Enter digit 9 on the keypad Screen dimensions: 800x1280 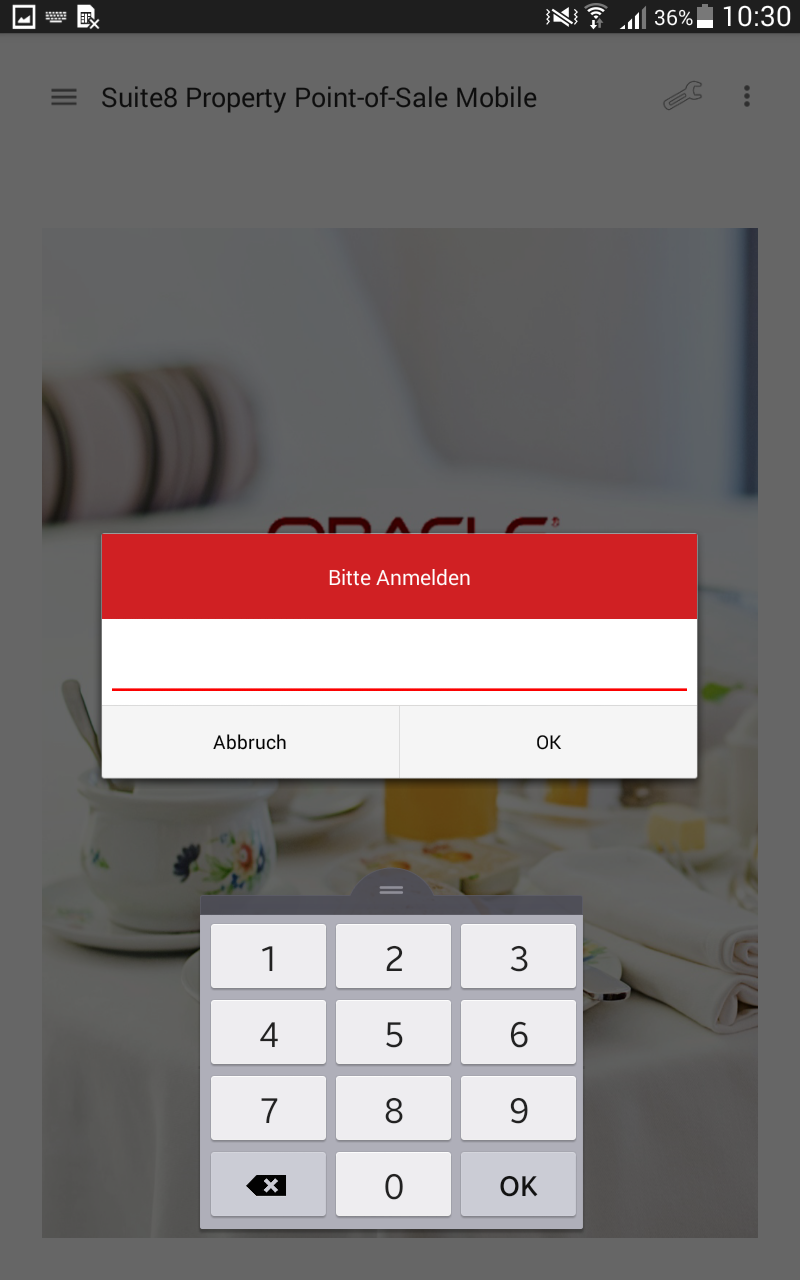[518, 1109]
